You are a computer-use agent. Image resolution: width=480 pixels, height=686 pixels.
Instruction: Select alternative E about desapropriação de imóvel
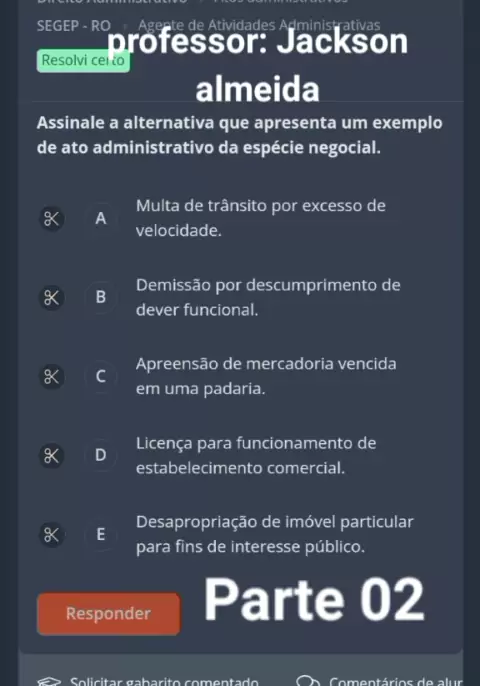(101, 534)
